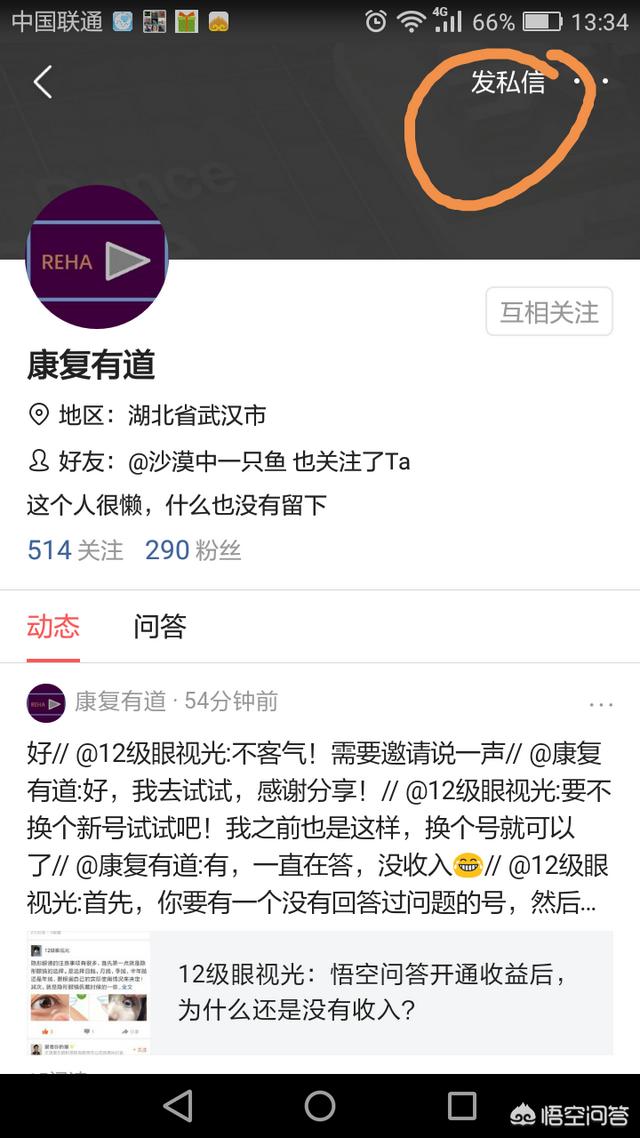Tap 发私信 to send a private message
640x1138 pixels.
pos(507,81)
